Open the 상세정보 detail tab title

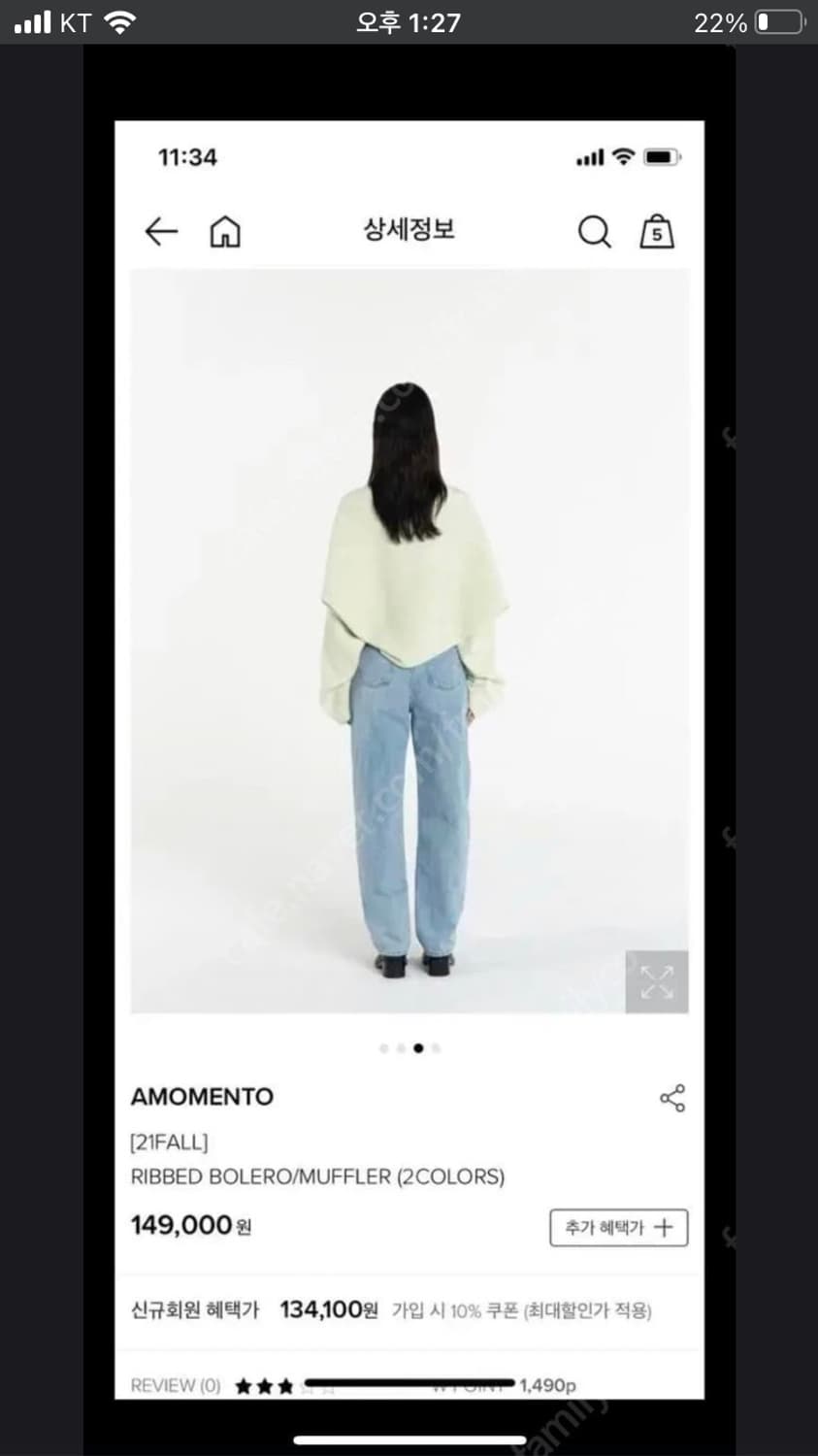(409, 229)
